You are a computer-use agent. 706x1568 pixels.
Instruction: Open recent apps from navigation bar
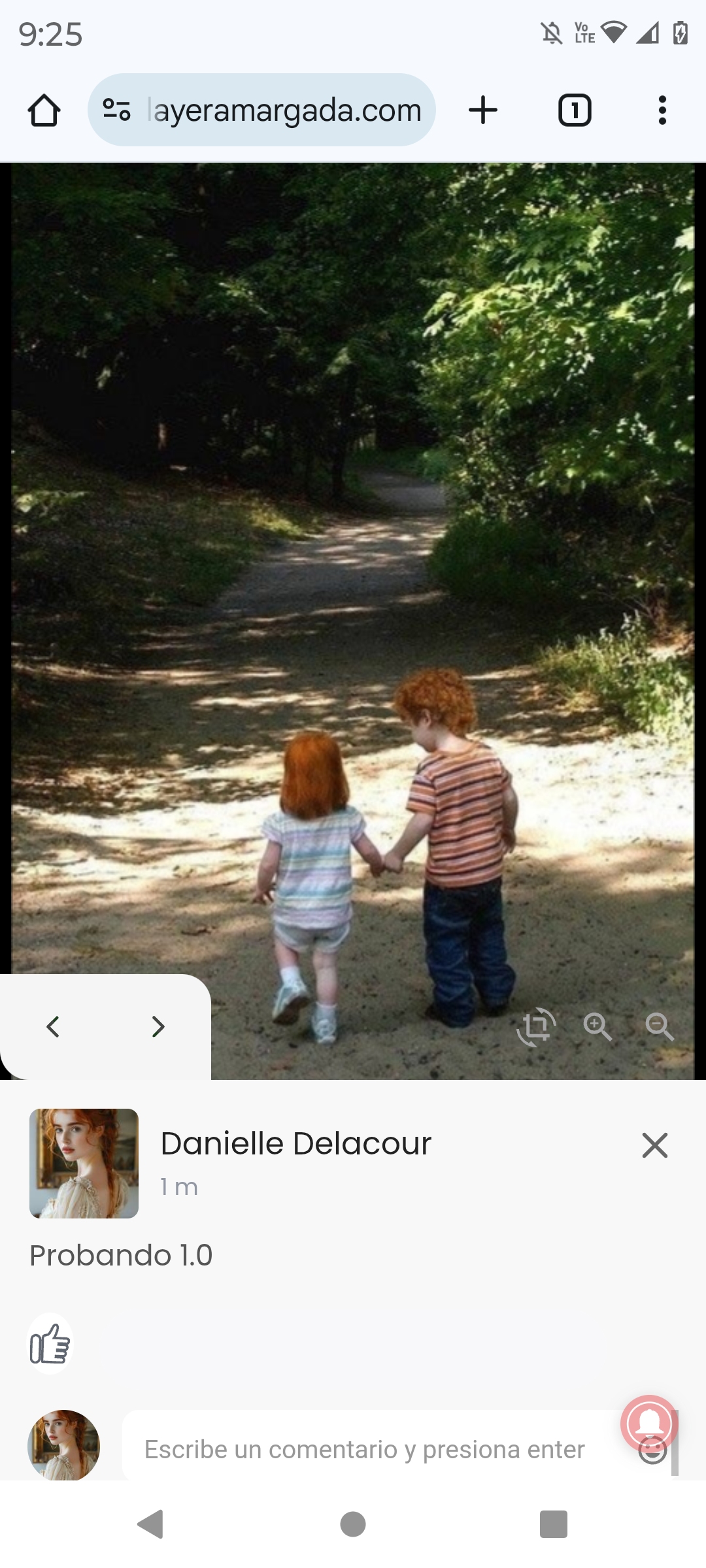pos(553,1524)
